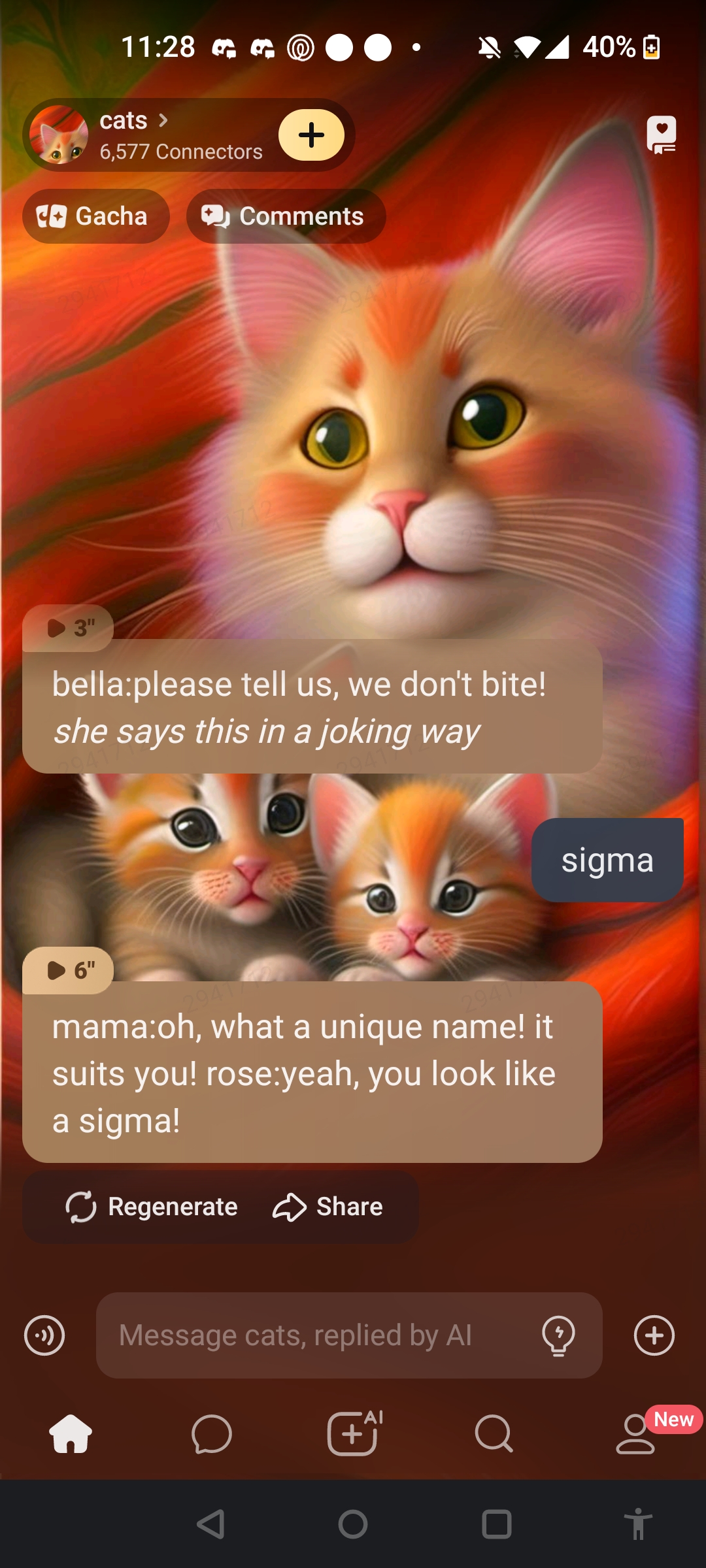Switch to the chats tab
The image size is (706, 1568).
(212, 1434)
